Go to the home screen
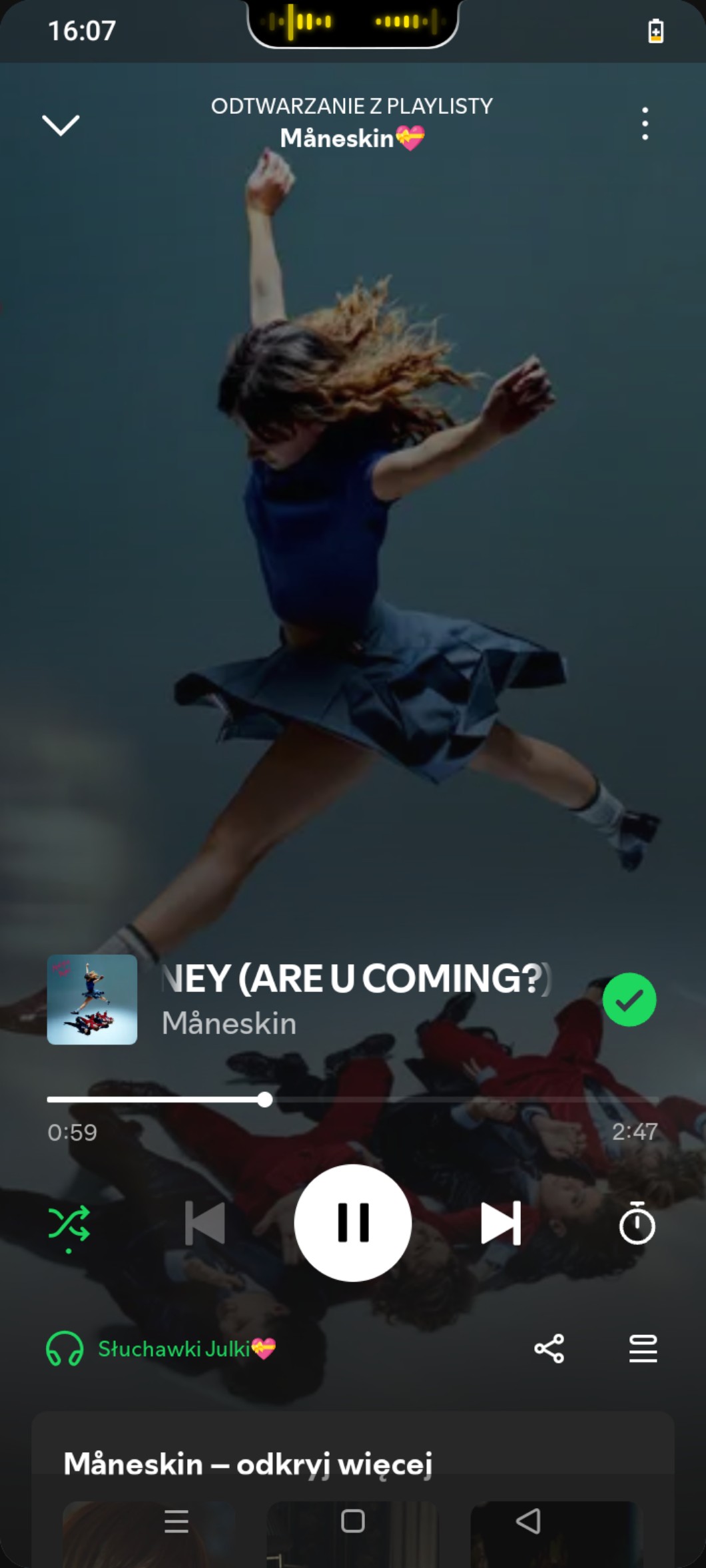This screenshot has width=706, height=1568. click(x=352, y=1521)
